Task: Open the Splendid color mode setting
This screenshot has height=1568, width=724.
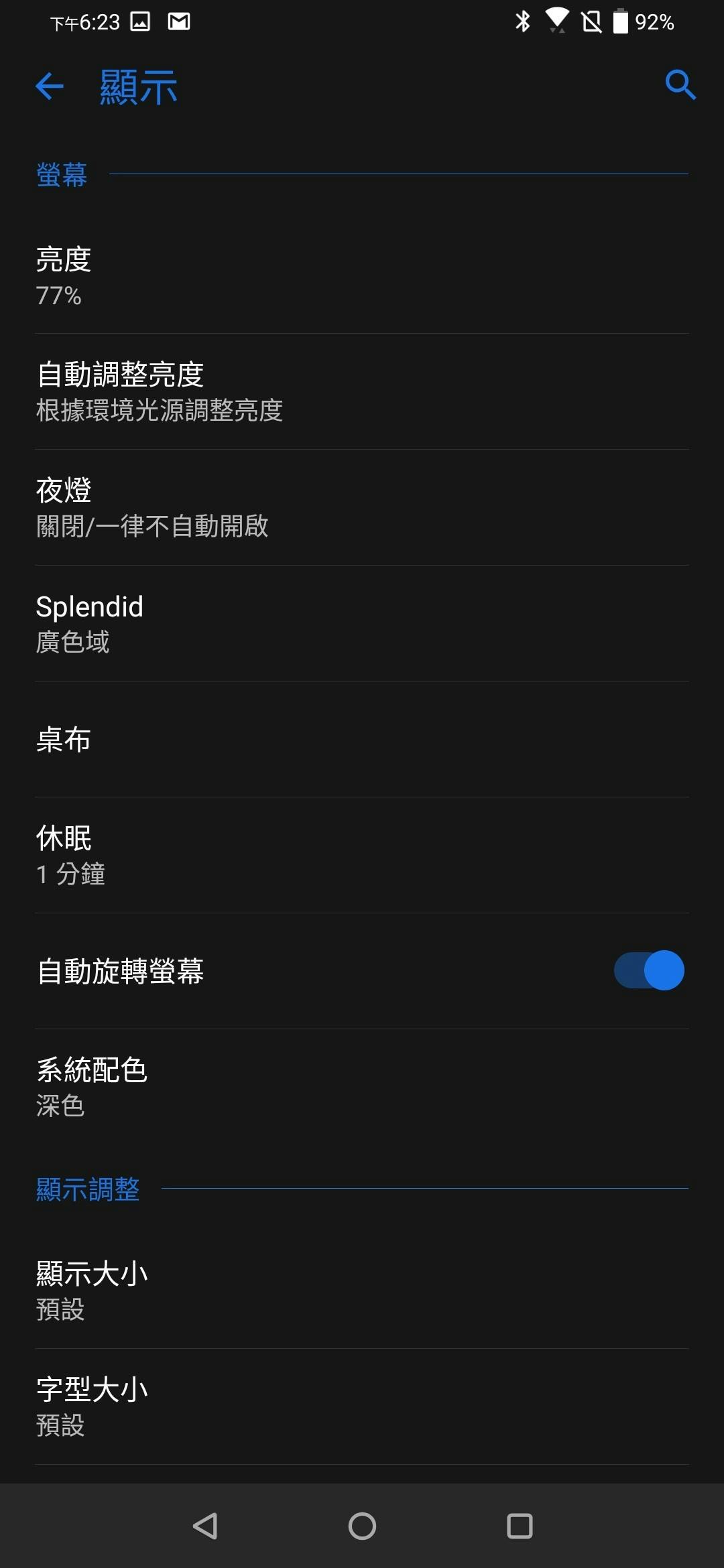Action: click(x=362, y=623)
